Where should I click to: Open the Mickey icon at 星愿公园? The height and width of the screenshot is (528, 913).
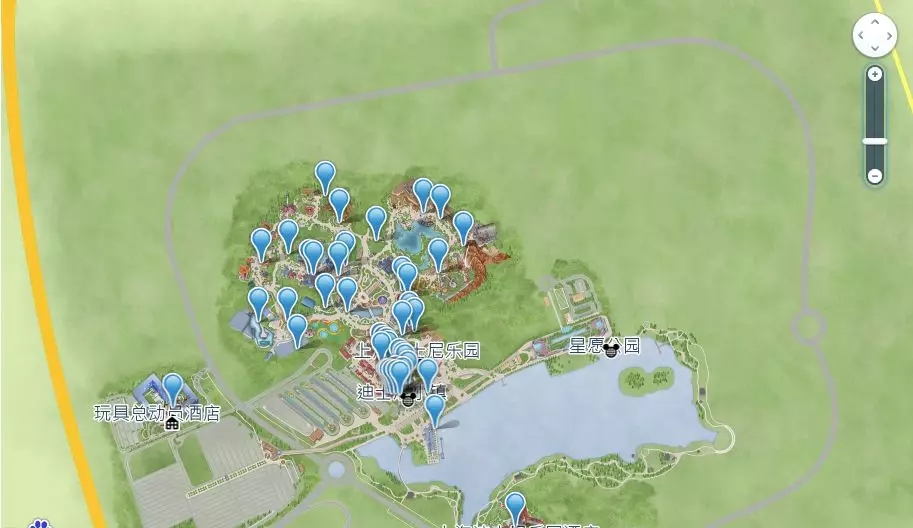pos(611,348)
